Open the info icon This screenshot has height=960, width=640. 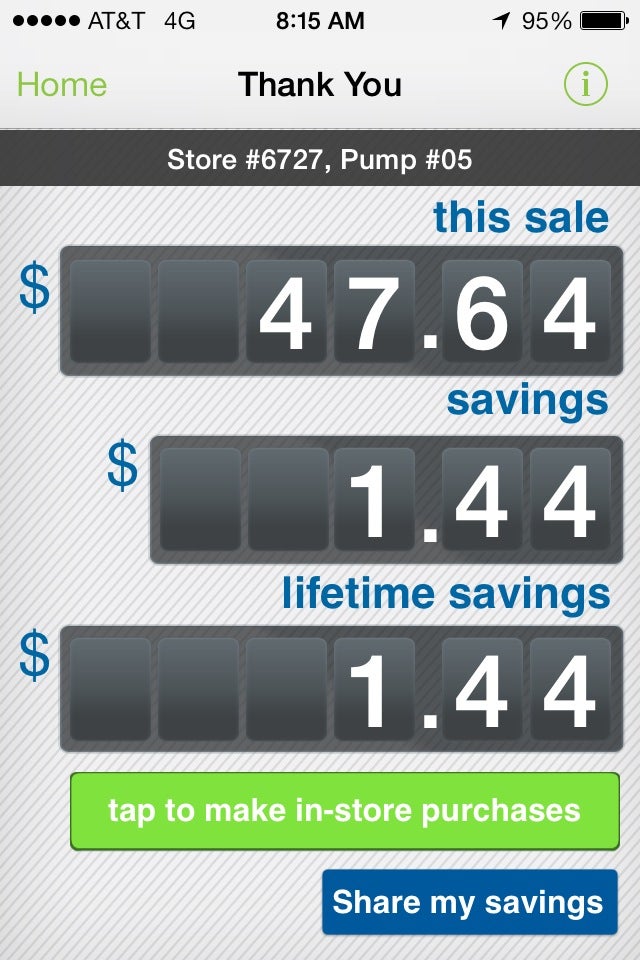[585, 85]
